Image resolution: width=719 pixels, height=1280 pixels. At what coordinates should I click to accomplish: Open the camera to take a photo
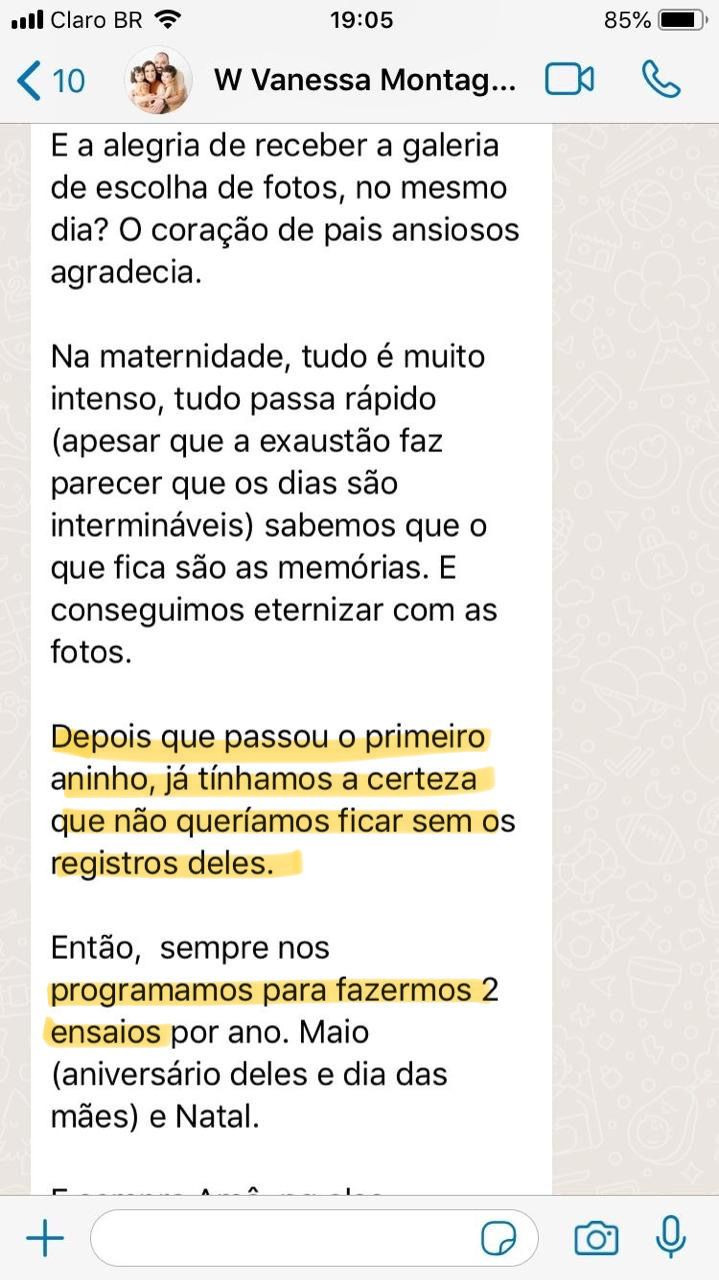coord(596,1239)
